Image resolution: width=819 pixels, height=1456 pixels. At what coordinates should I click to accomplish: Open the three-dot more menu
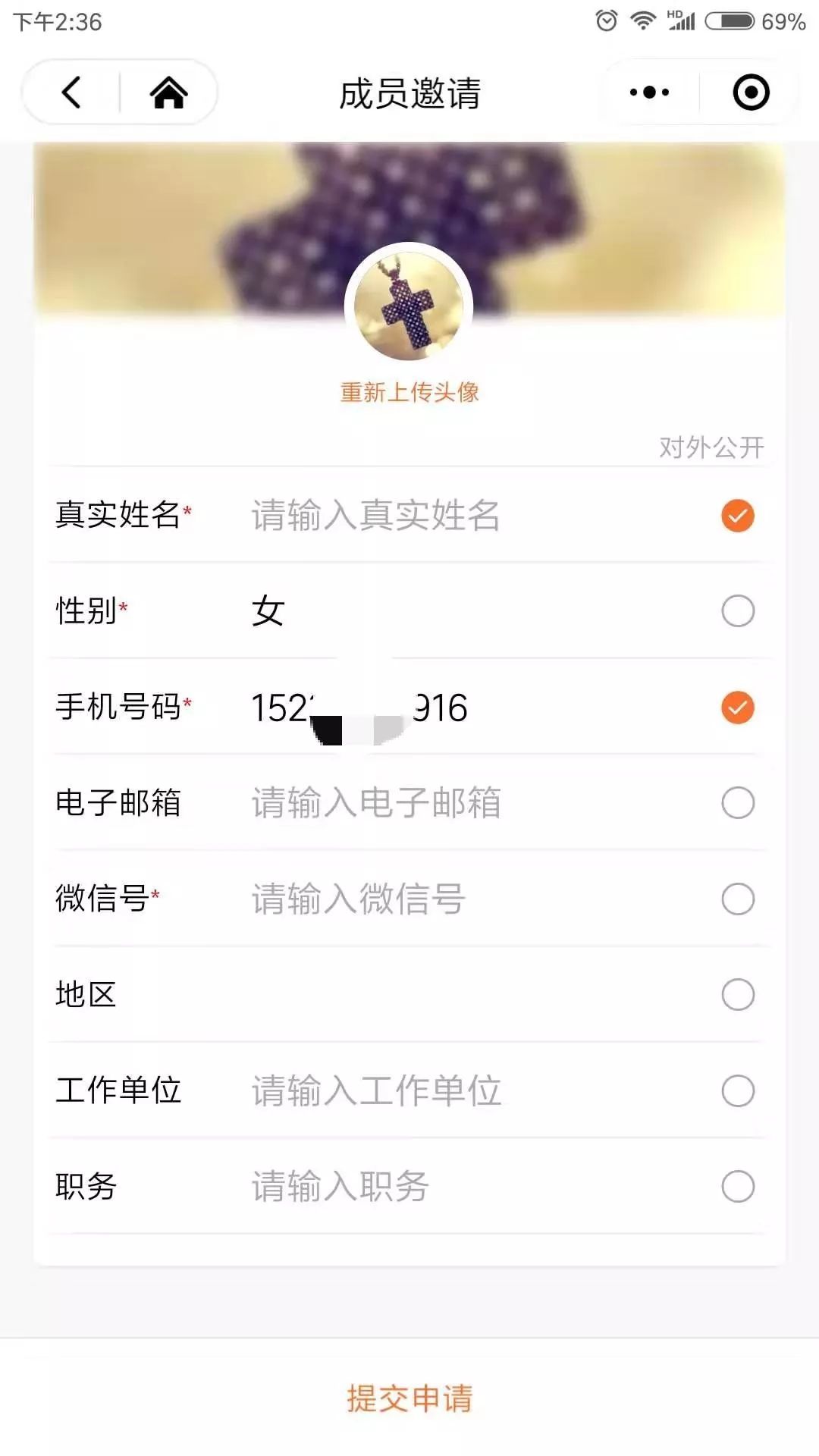[x=649, y=93]
